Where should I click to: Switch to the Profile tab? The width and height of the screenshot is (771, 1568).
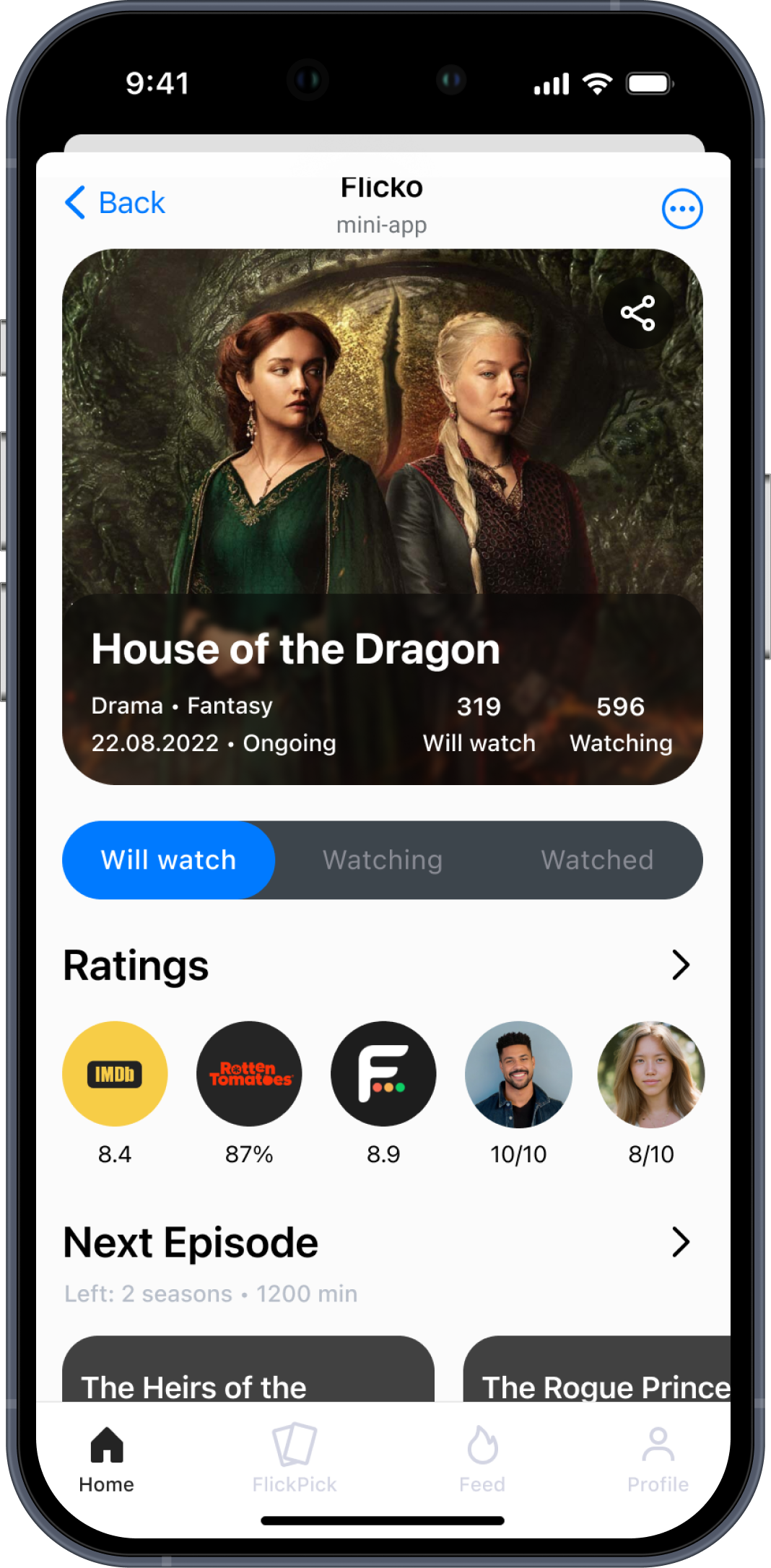click(x=658, y=1459)
